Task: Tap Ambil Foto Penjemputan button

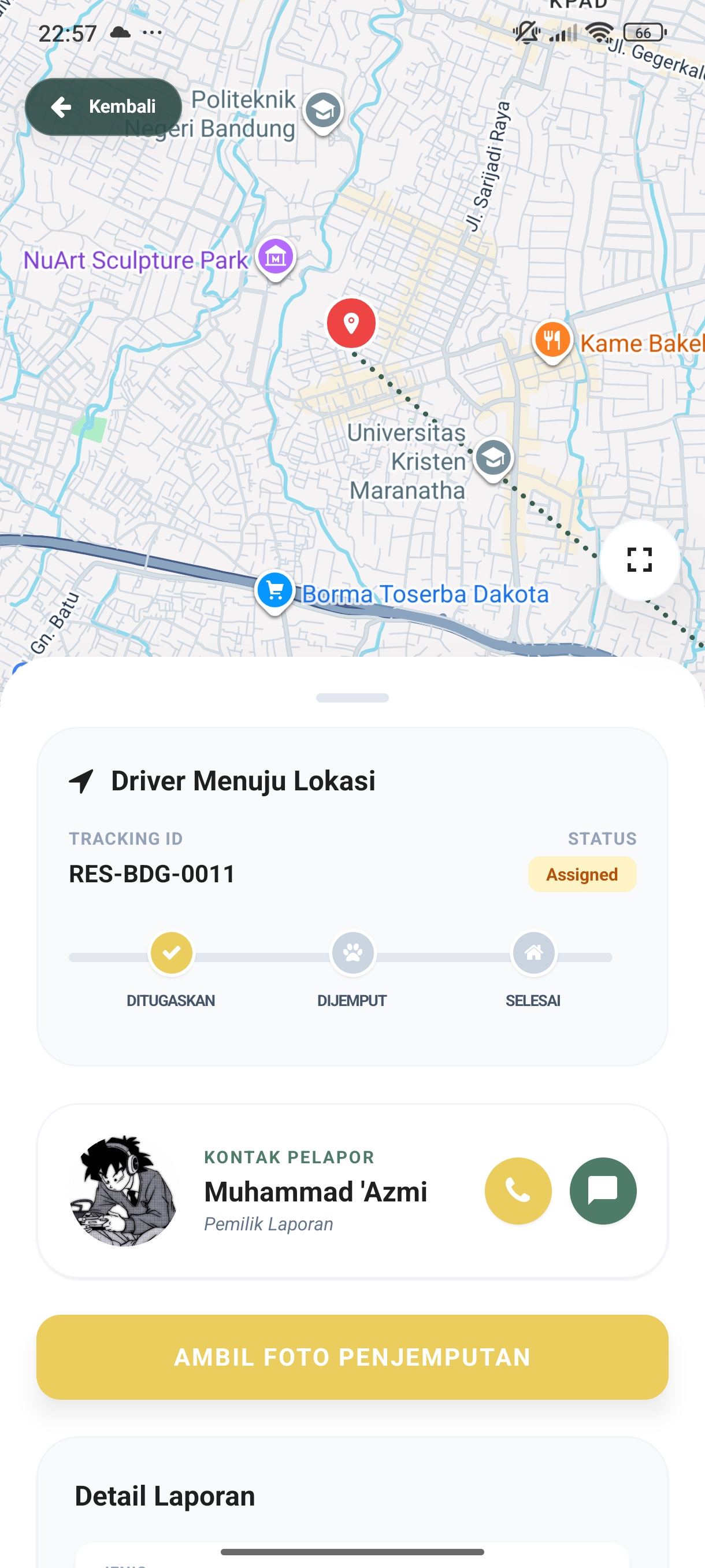Action: pyautogui.click(x=352, y=1357)
